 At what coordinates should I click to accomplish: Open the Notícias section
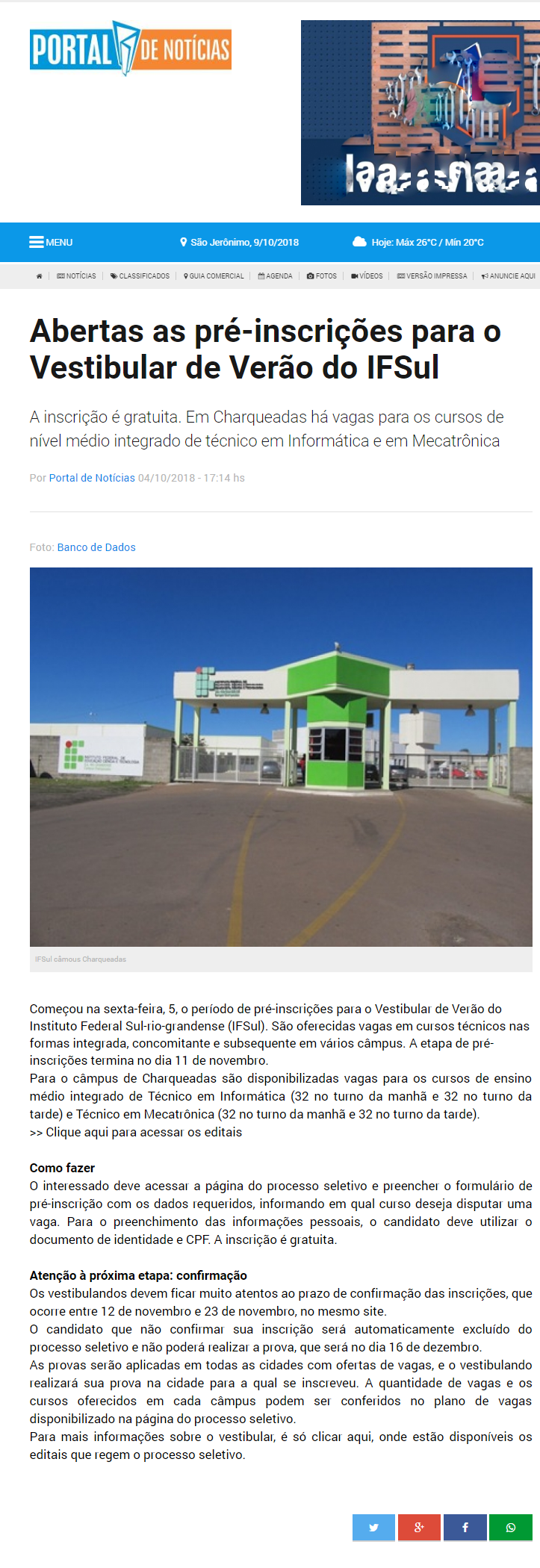(x=76, y=276)
